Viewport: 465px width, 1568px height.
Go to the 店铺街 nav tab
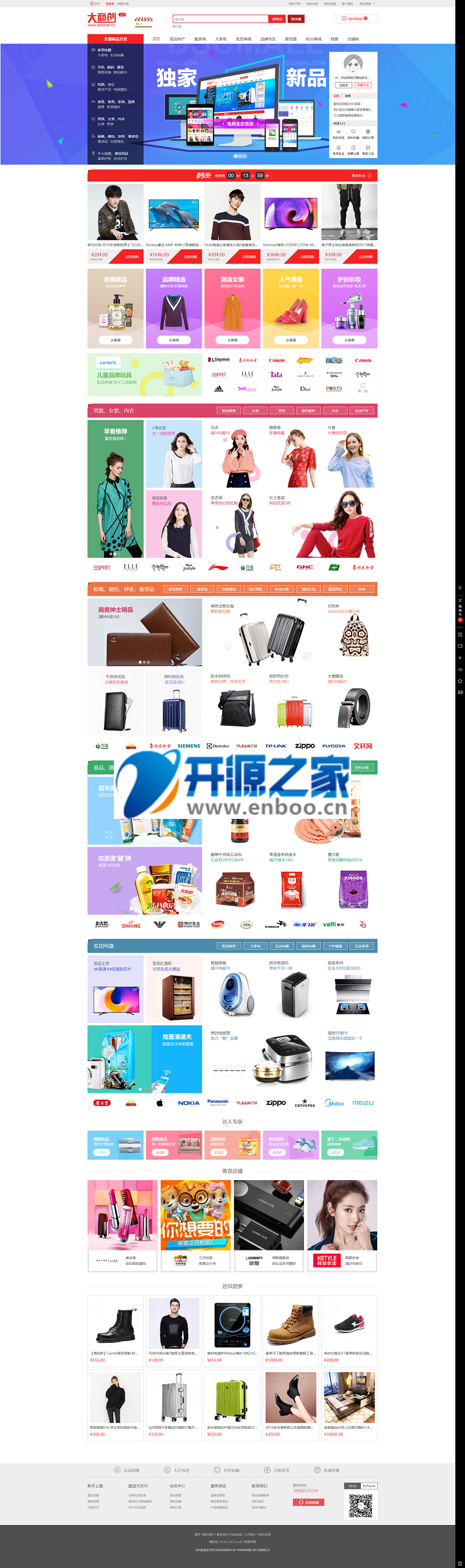pos(353,39)
